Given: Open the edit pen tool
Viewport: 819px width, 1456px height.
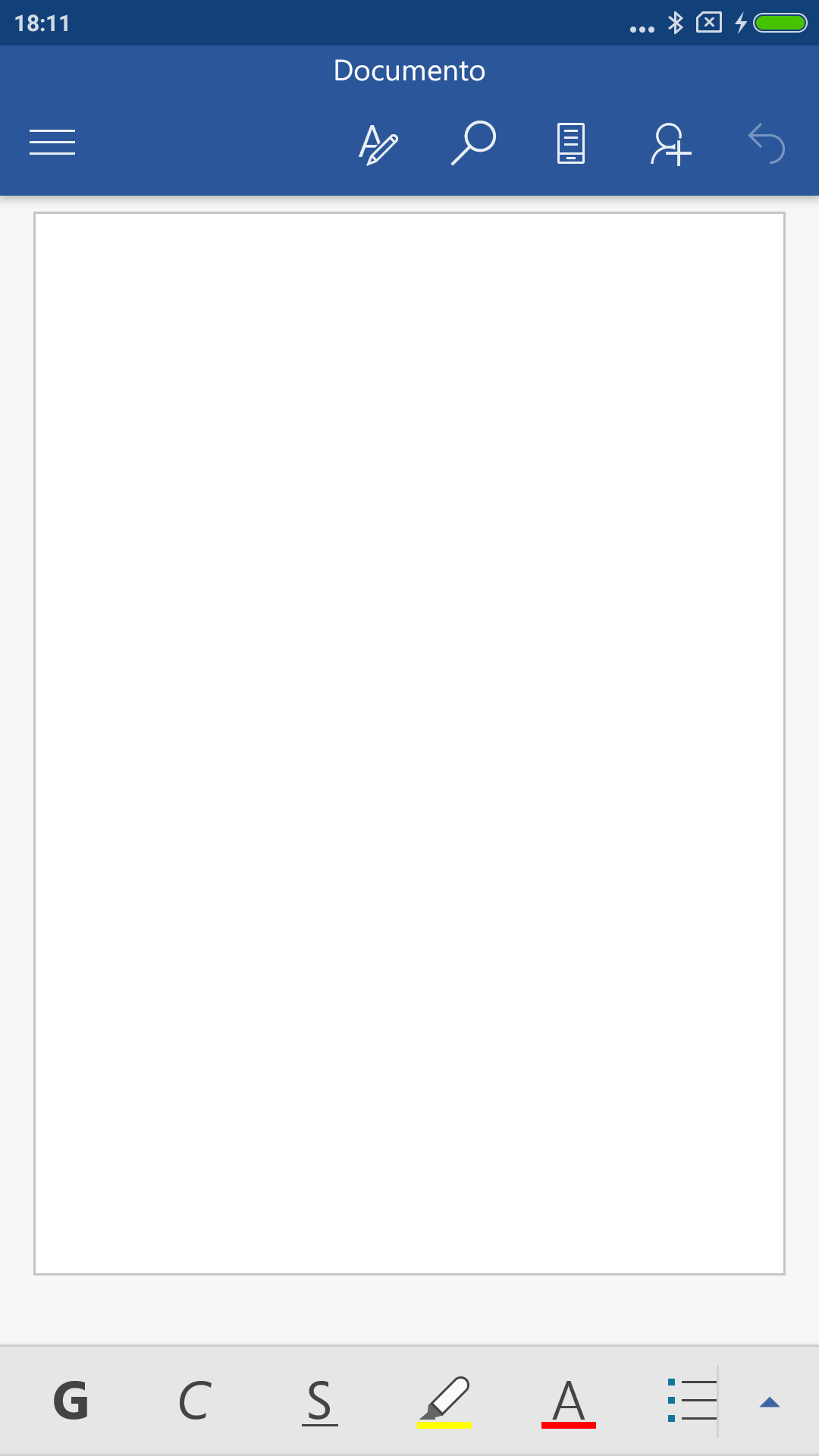Looking at the screenshot, I should pyautogui.click(x=378, y=144).
